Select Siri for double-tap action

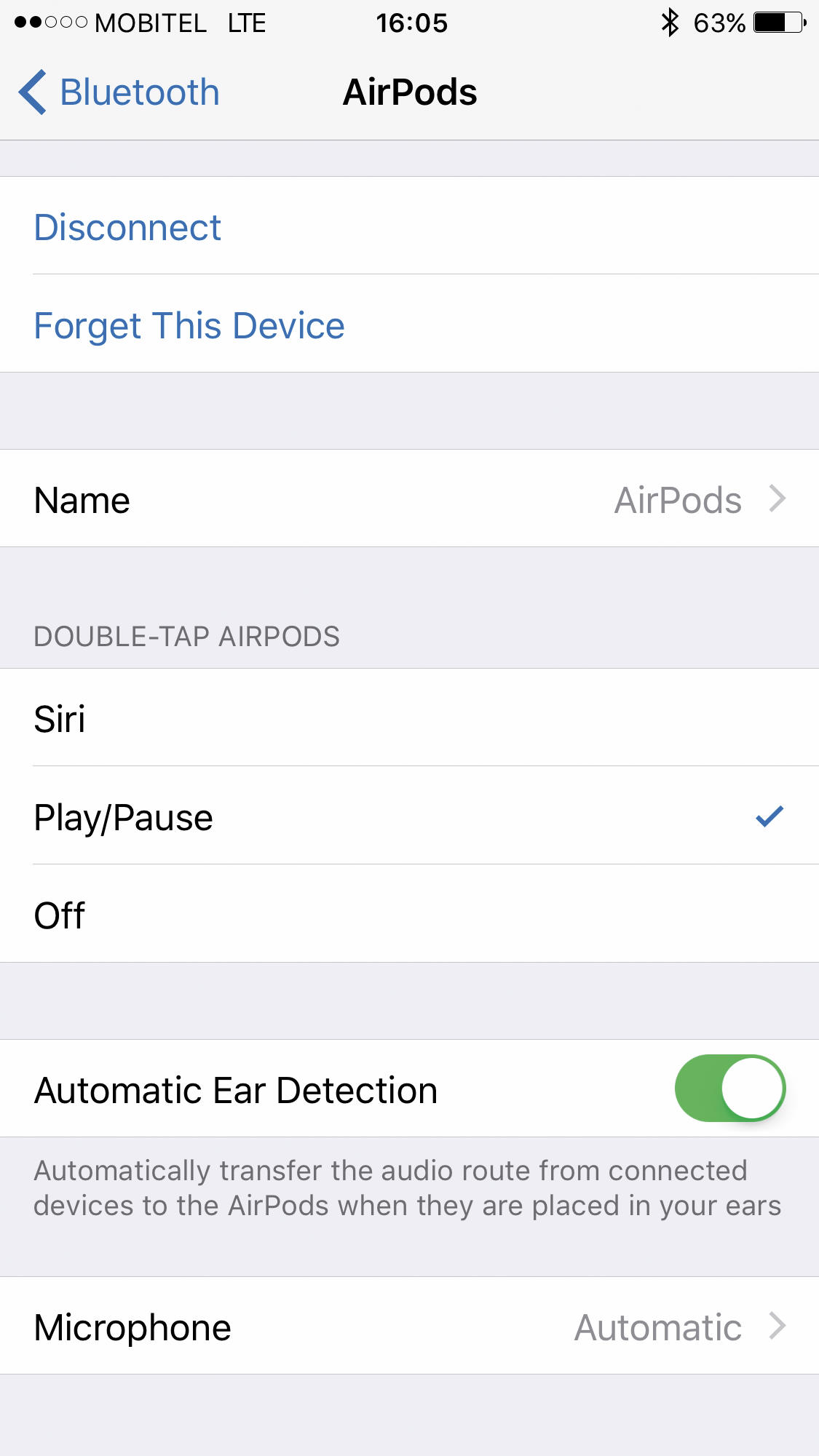[x=409, y=718]
